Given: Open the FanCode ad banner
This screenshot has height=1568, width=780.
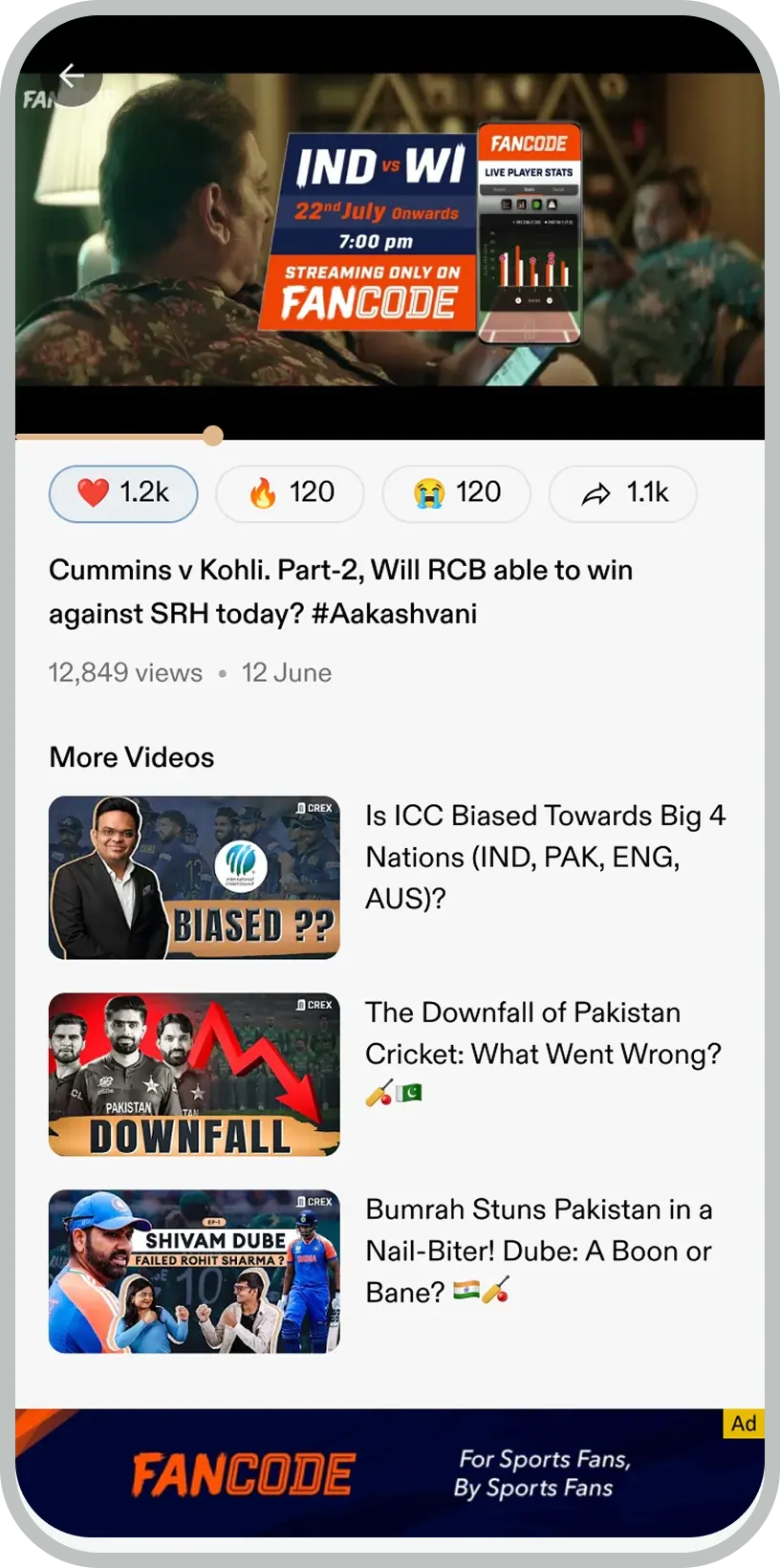Looking at the screenshot, I should coord(390,1473).
